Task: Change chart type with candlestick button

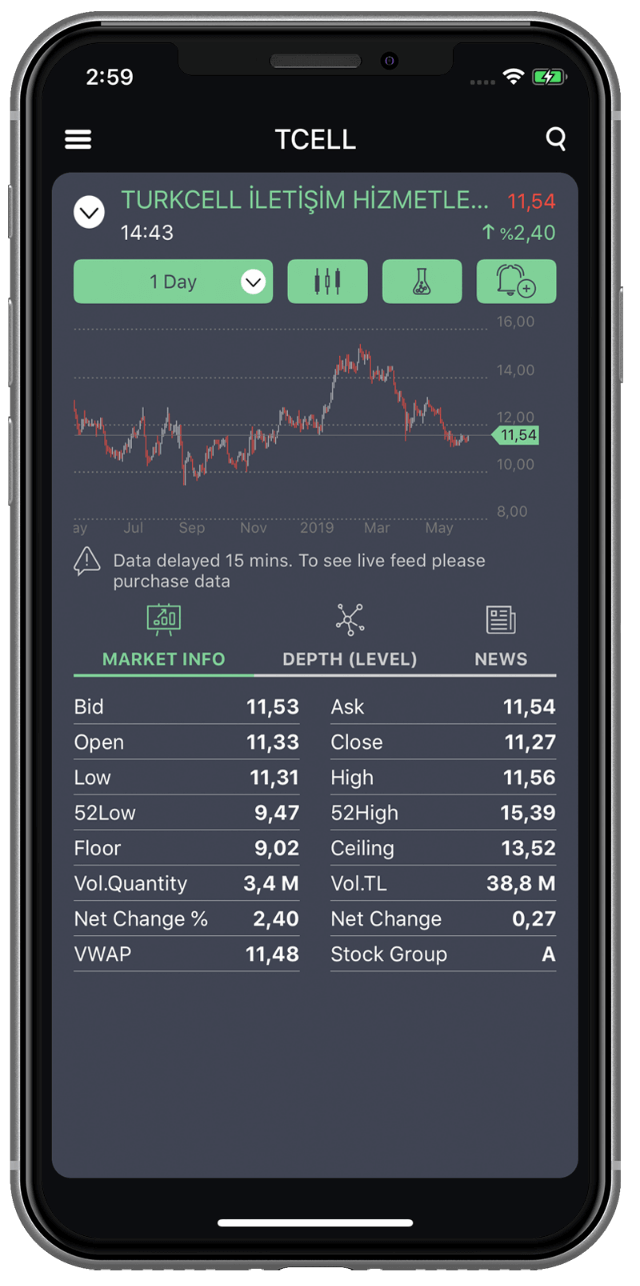Action: [x=328, y=282]
